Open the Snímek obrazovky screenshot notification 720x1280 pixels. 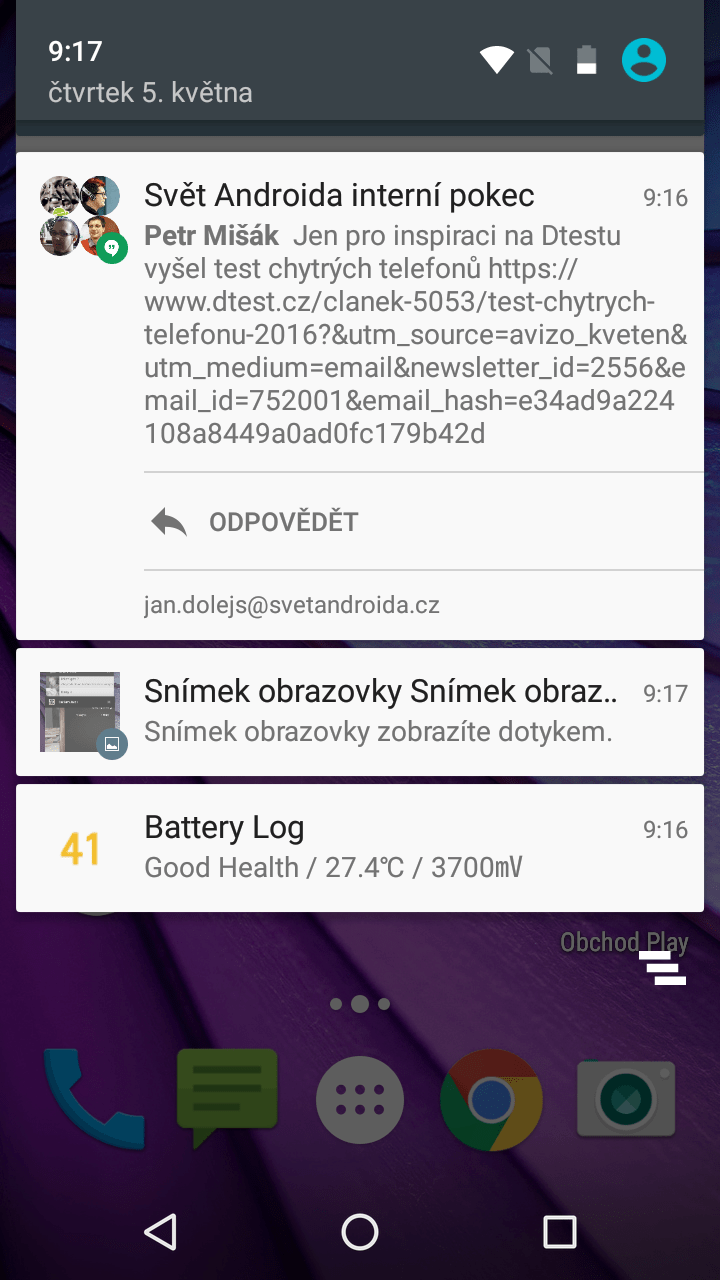coord(360,712)
